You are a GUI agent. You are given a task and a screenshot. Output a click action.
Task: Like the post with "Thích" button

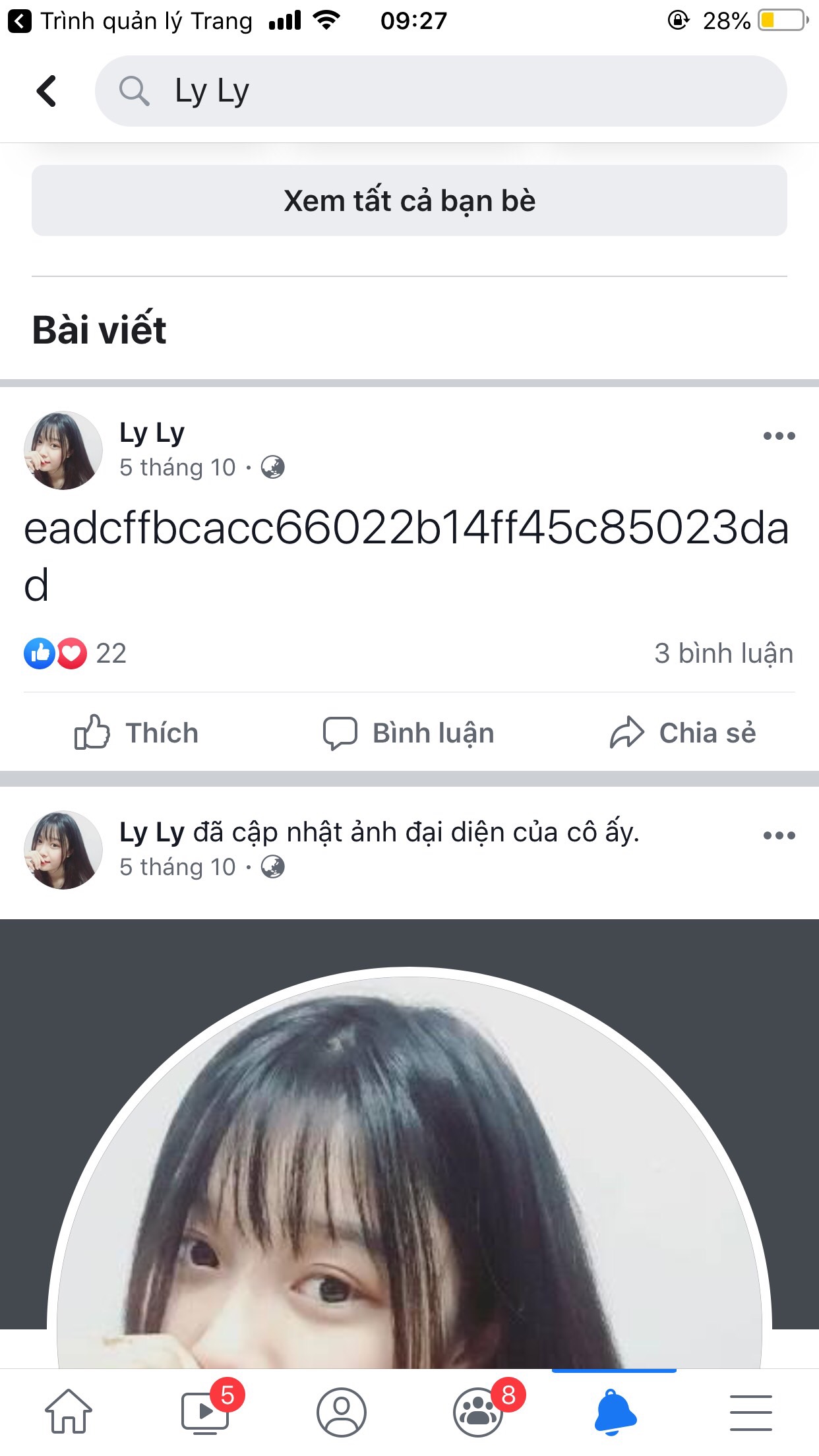click(x=136, y=733)
